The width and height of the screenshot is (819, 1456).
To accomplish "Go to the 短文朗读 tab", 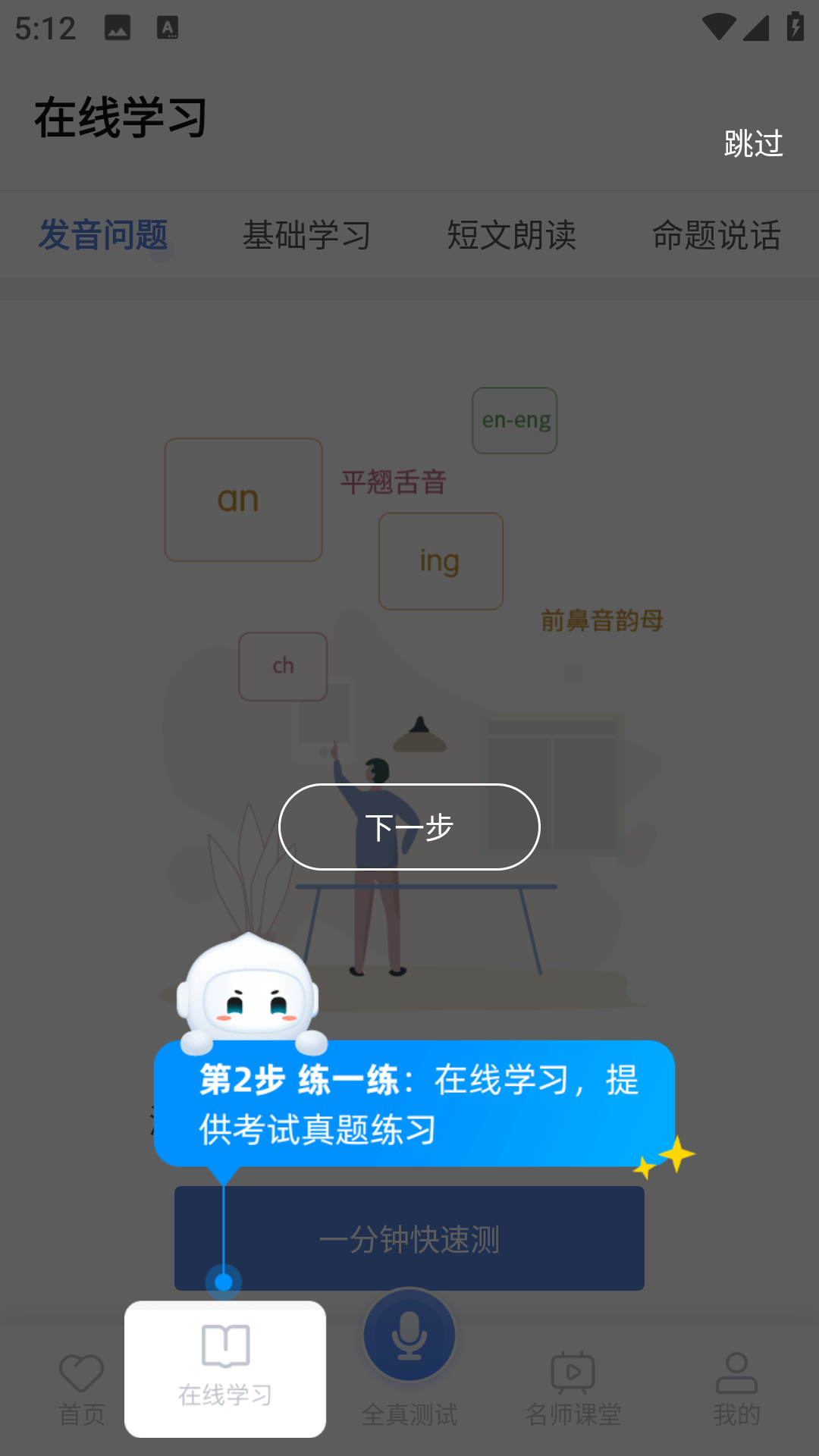I will [512, 235].
